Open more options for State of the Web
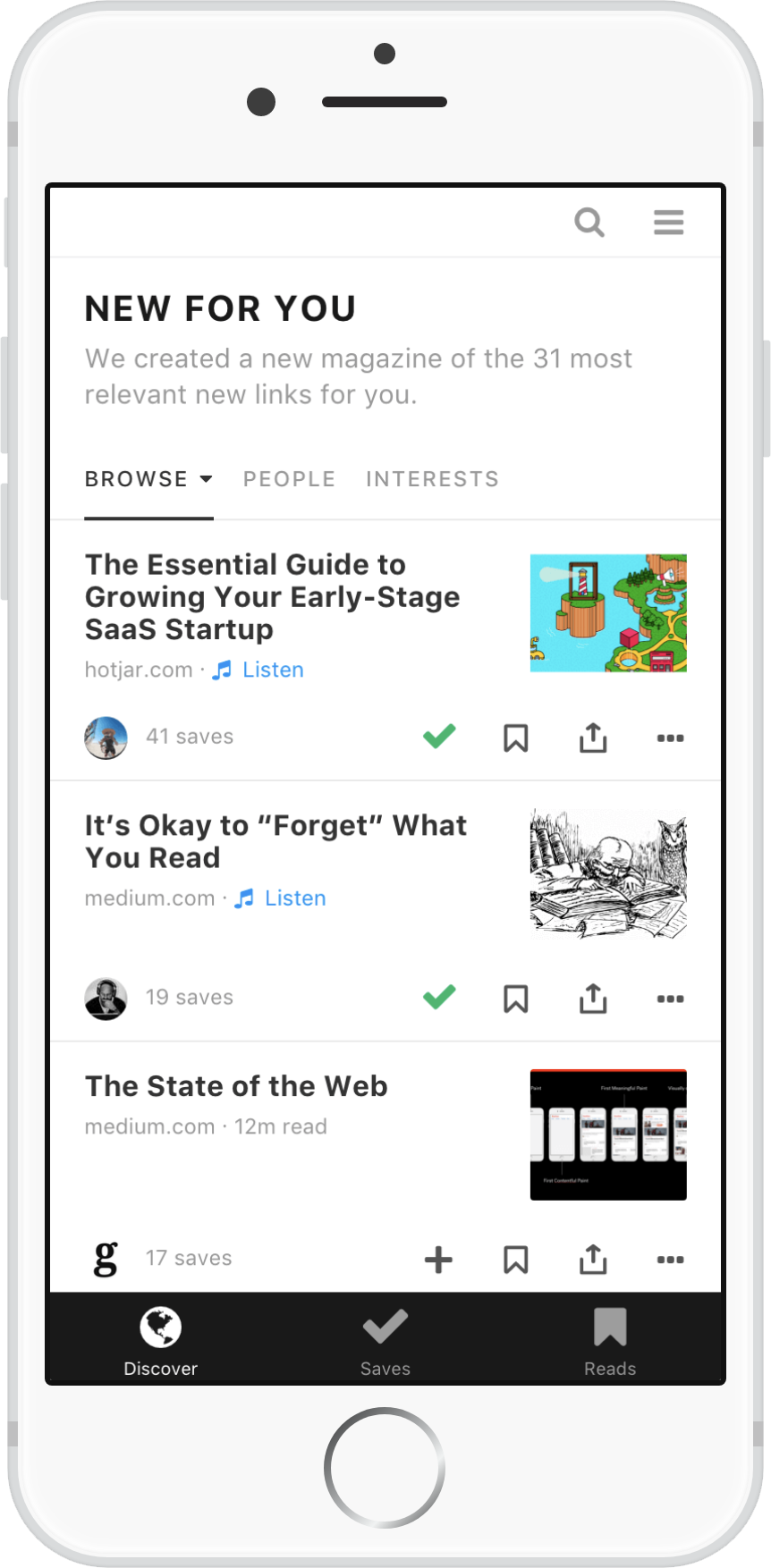The height and width of the screenshot is (1568, 771). [670, 1260]
